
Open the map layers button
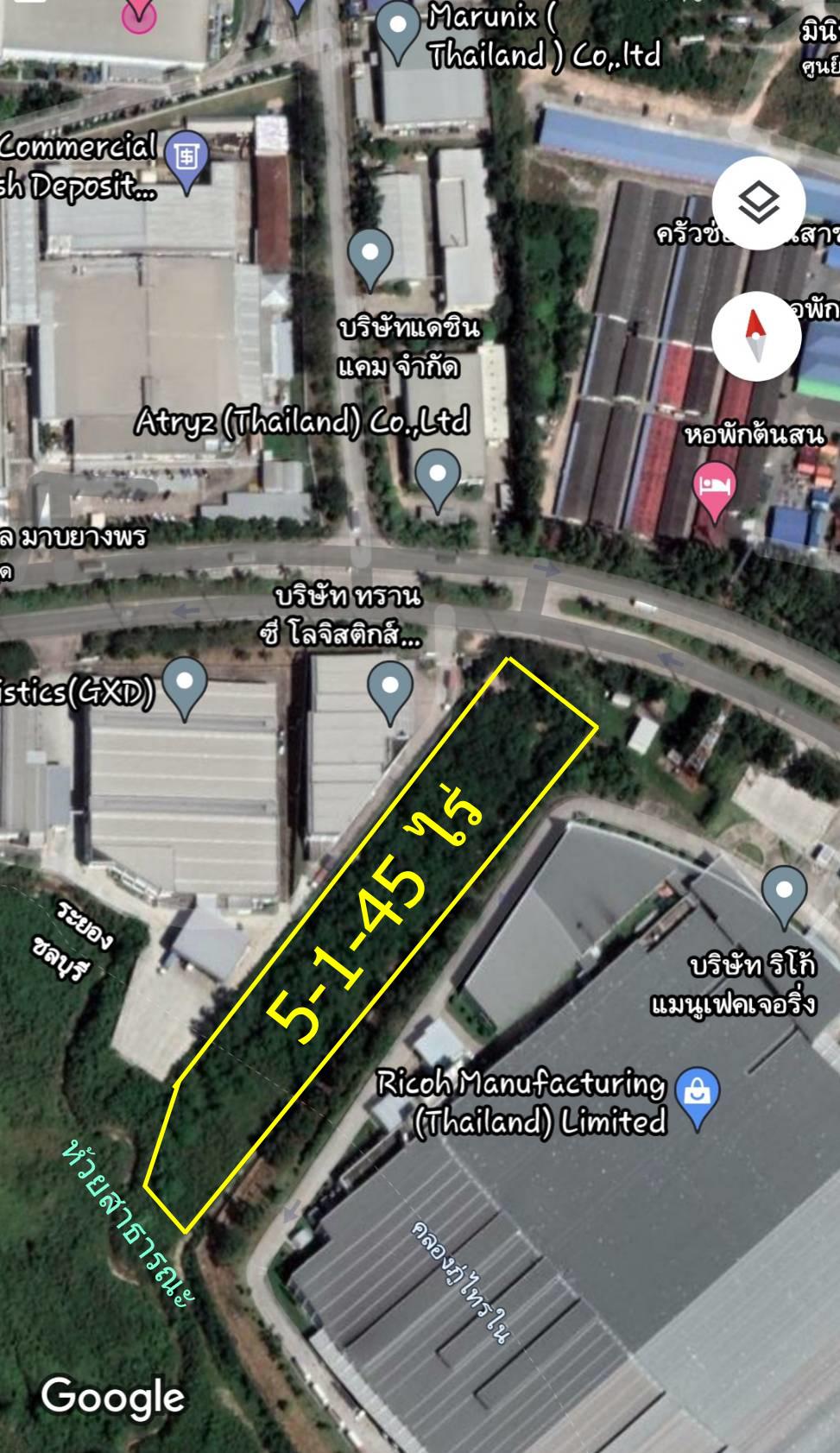759,204
